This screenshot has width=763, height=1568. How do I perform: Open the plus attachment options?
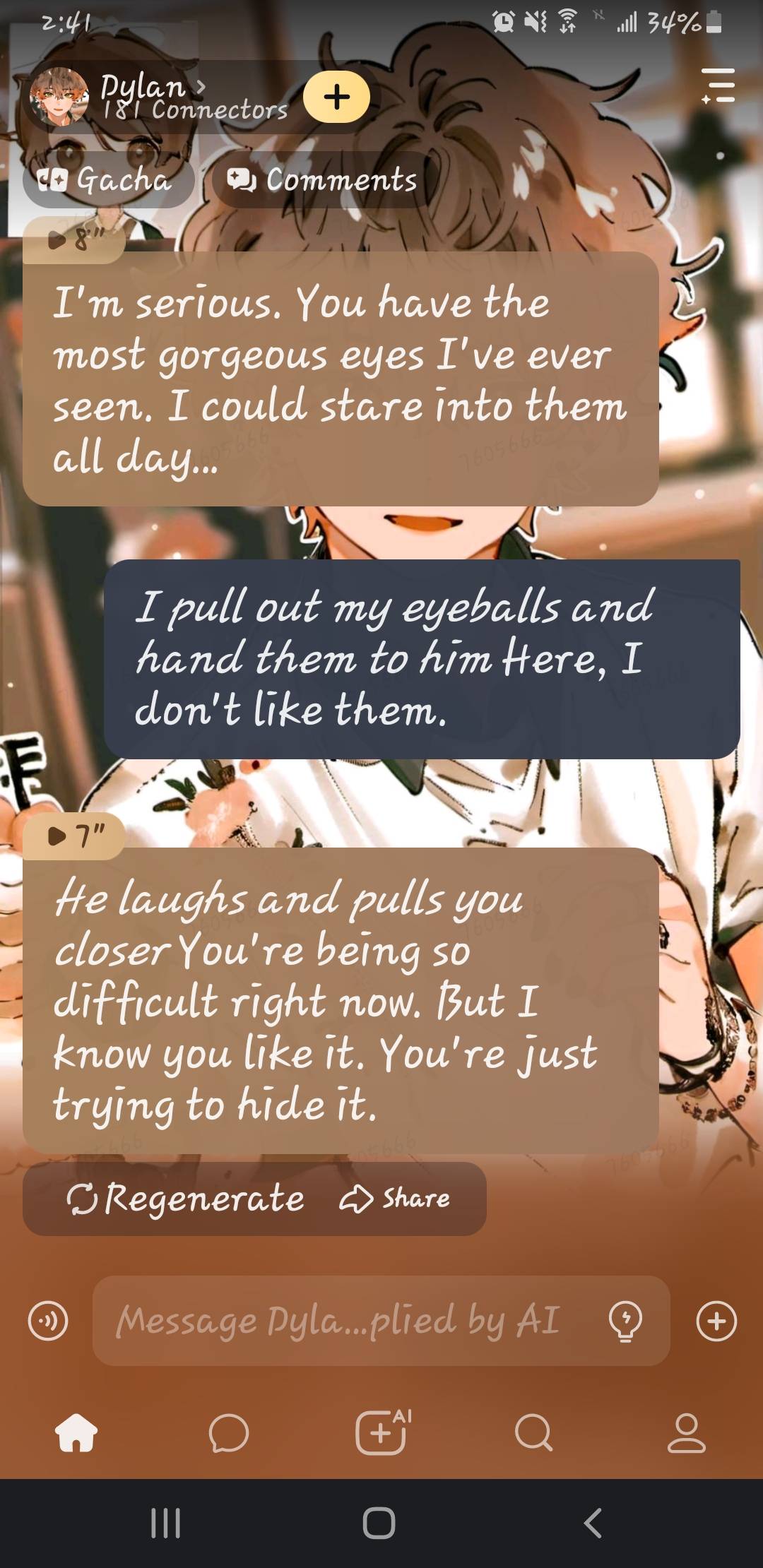(716, 1320)
